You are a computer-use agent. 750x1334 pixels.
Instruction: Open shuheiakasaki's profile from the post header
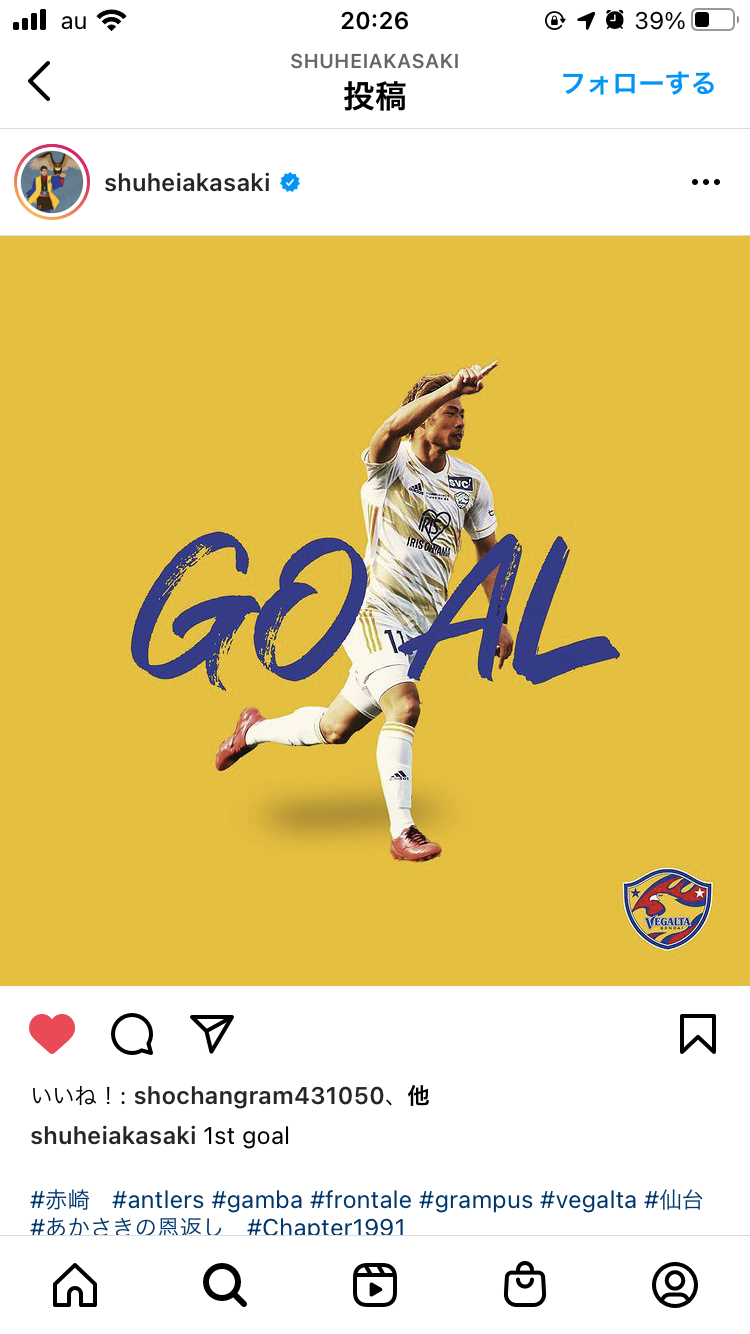click(x=187, y=183)
